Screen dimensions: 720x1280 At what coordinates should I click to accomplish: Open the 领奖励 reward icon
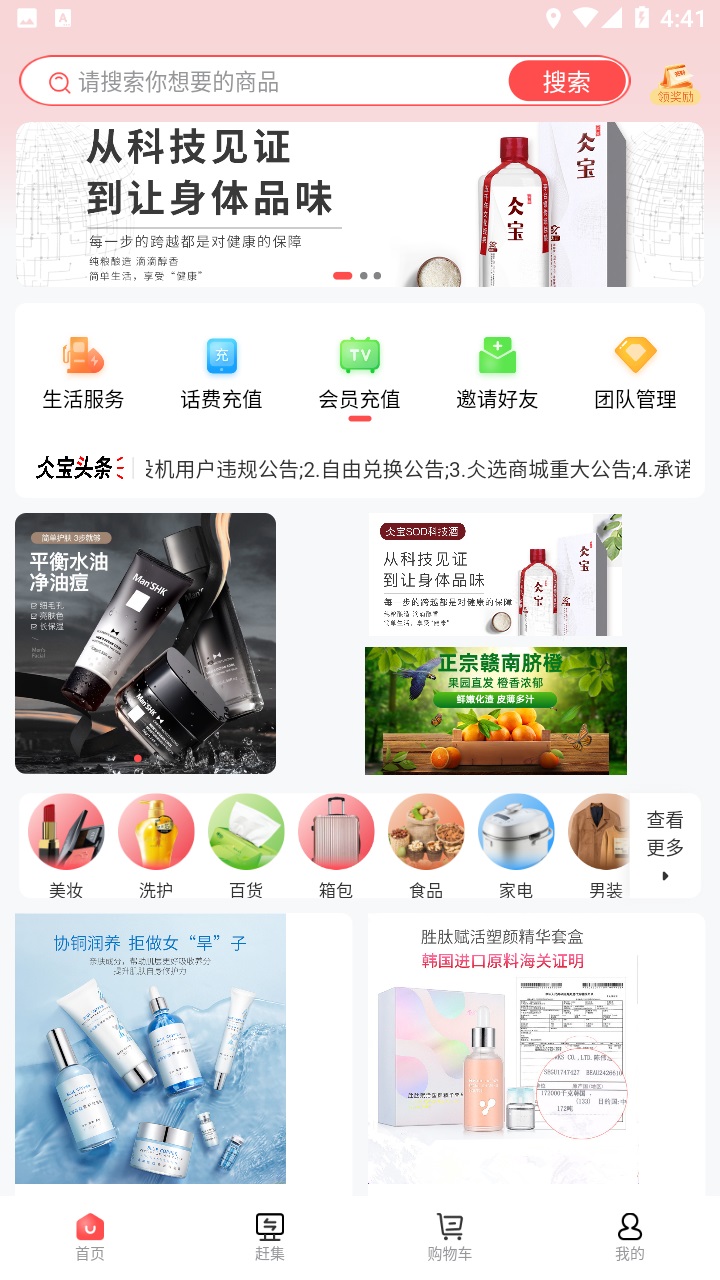coord(675,84)
